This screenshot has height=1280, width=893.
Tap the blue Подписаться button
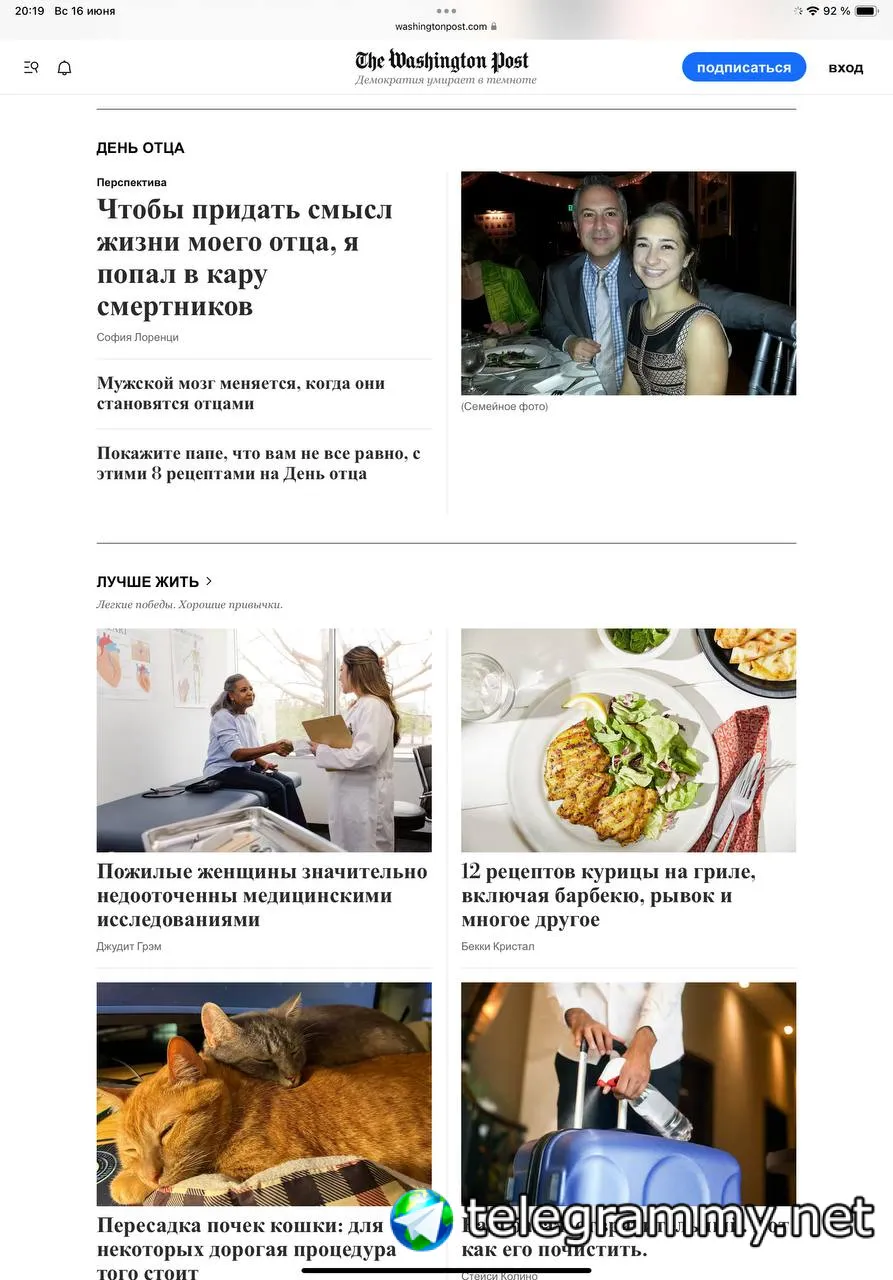pos(744,67)
